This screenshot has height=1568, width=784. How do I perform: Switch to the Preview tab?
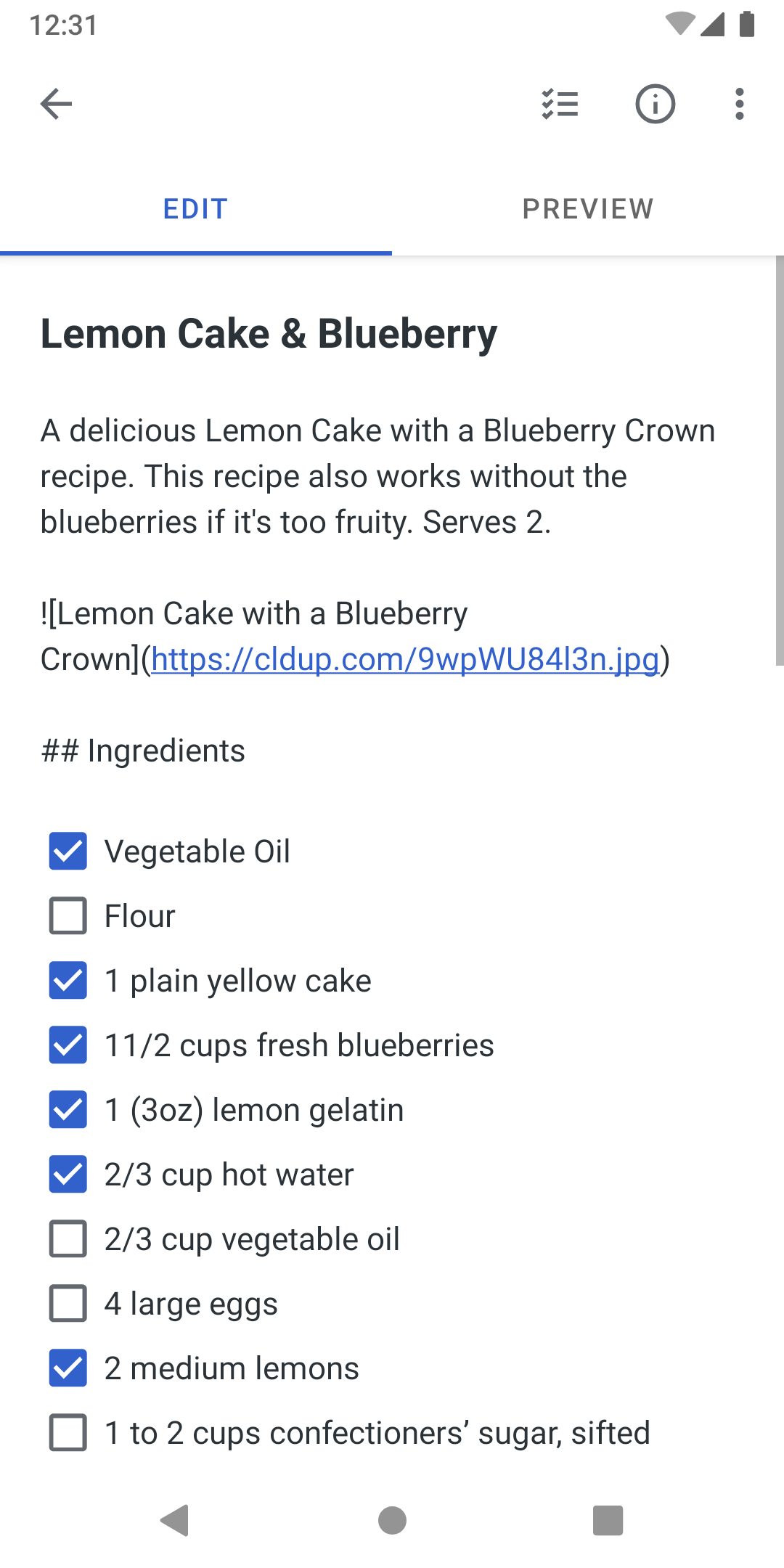point(588,209)
